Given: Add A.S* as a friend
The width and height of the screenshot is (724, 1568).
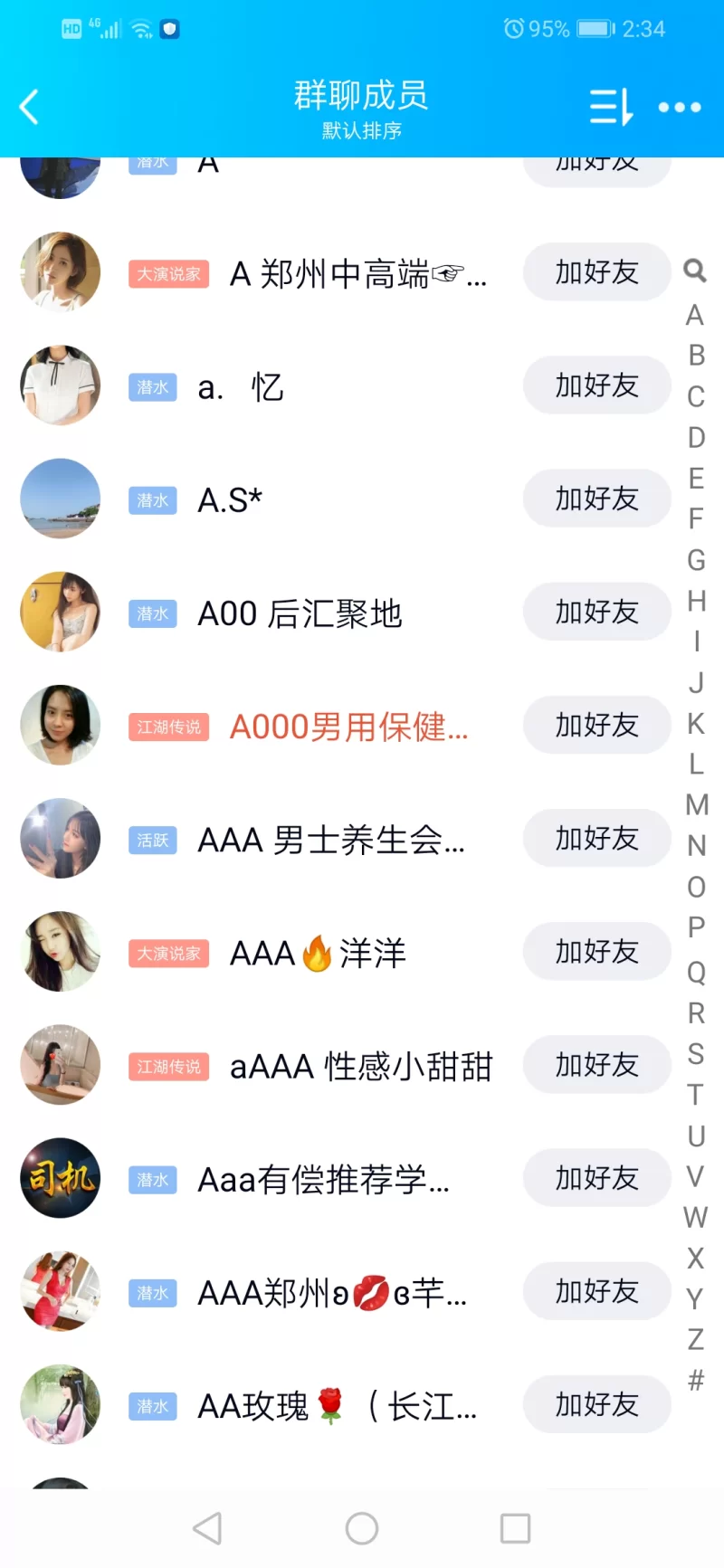Looking at the screenshot, I should 596,499.
